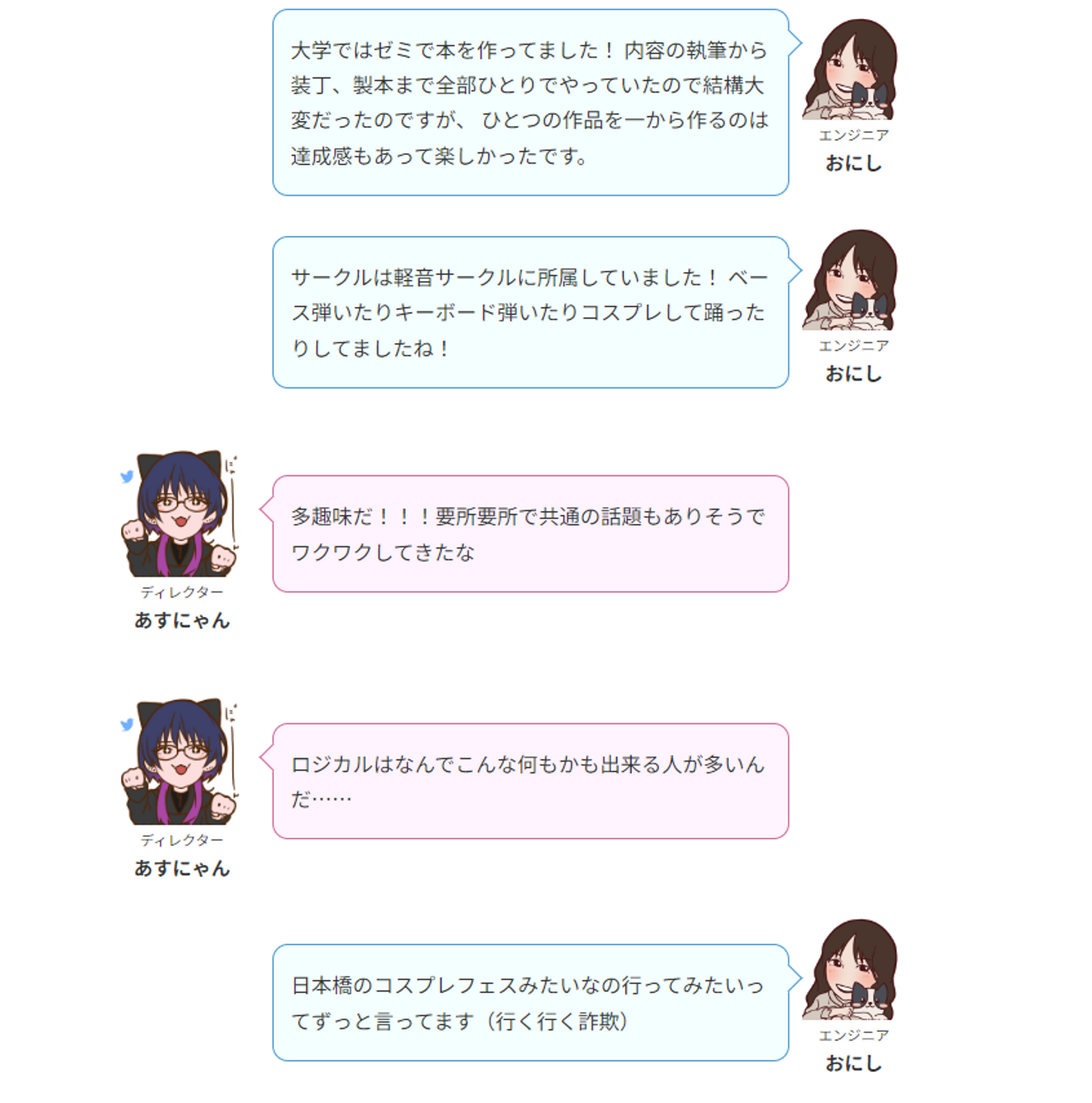Open あすにゃん's Twitter icon beside the 多趣味だ bubble

pyautogui.click(x=127, y=477)
